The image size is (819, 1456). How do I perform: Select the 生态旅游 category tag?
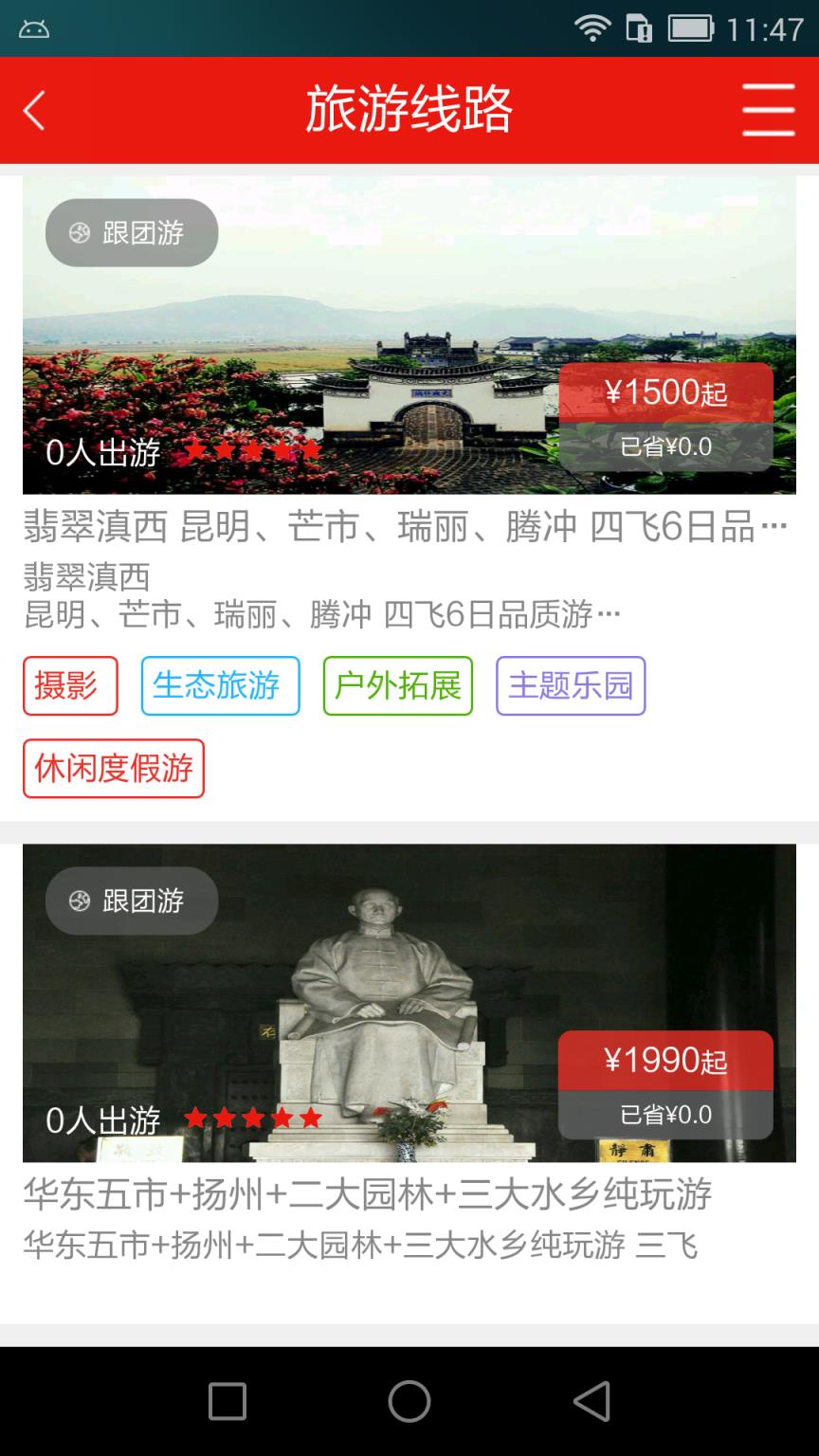point(220,685)
